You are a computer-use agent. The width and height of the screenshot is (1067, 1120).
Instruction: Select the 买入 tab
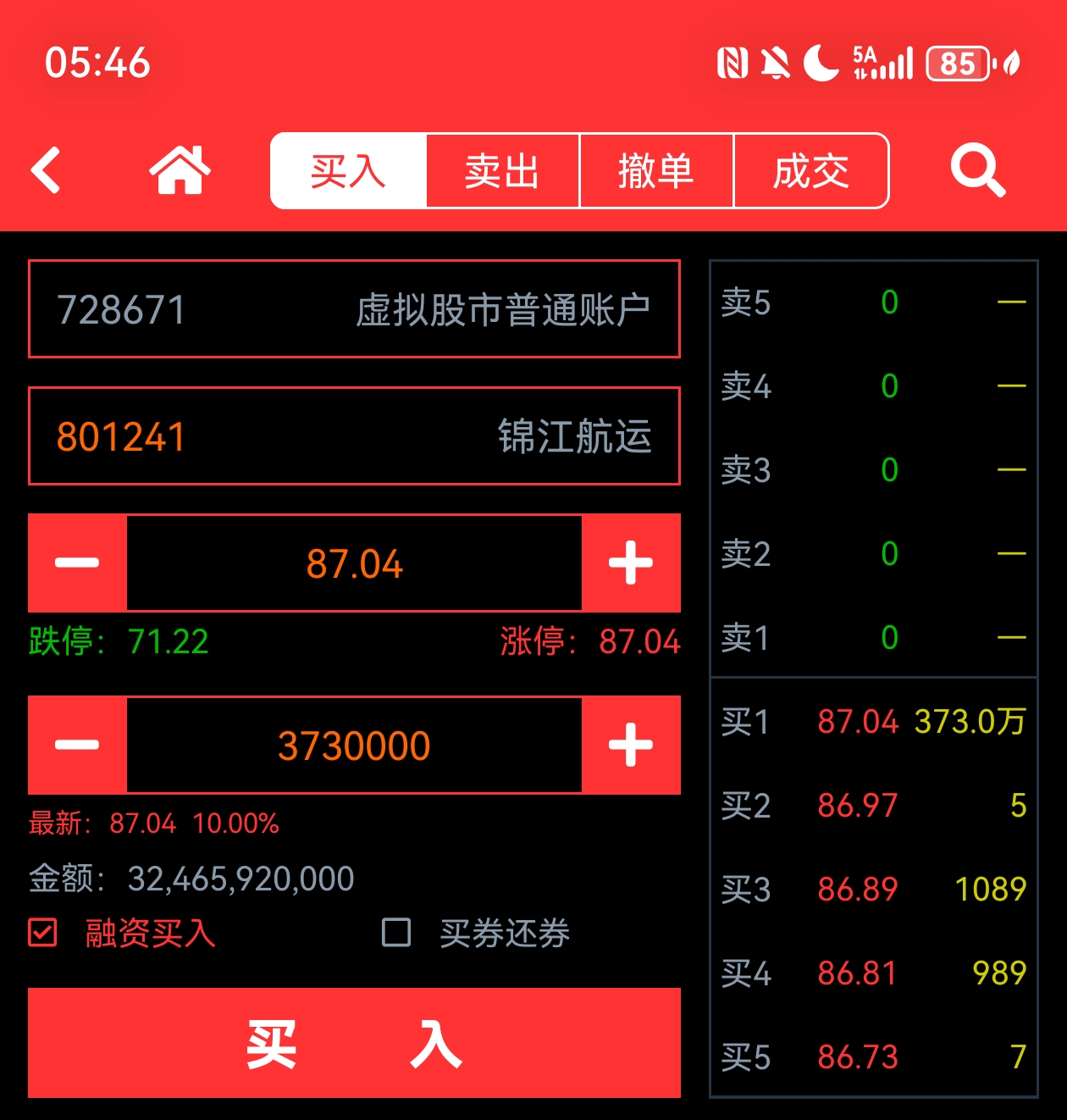click(x=348, y=171)
